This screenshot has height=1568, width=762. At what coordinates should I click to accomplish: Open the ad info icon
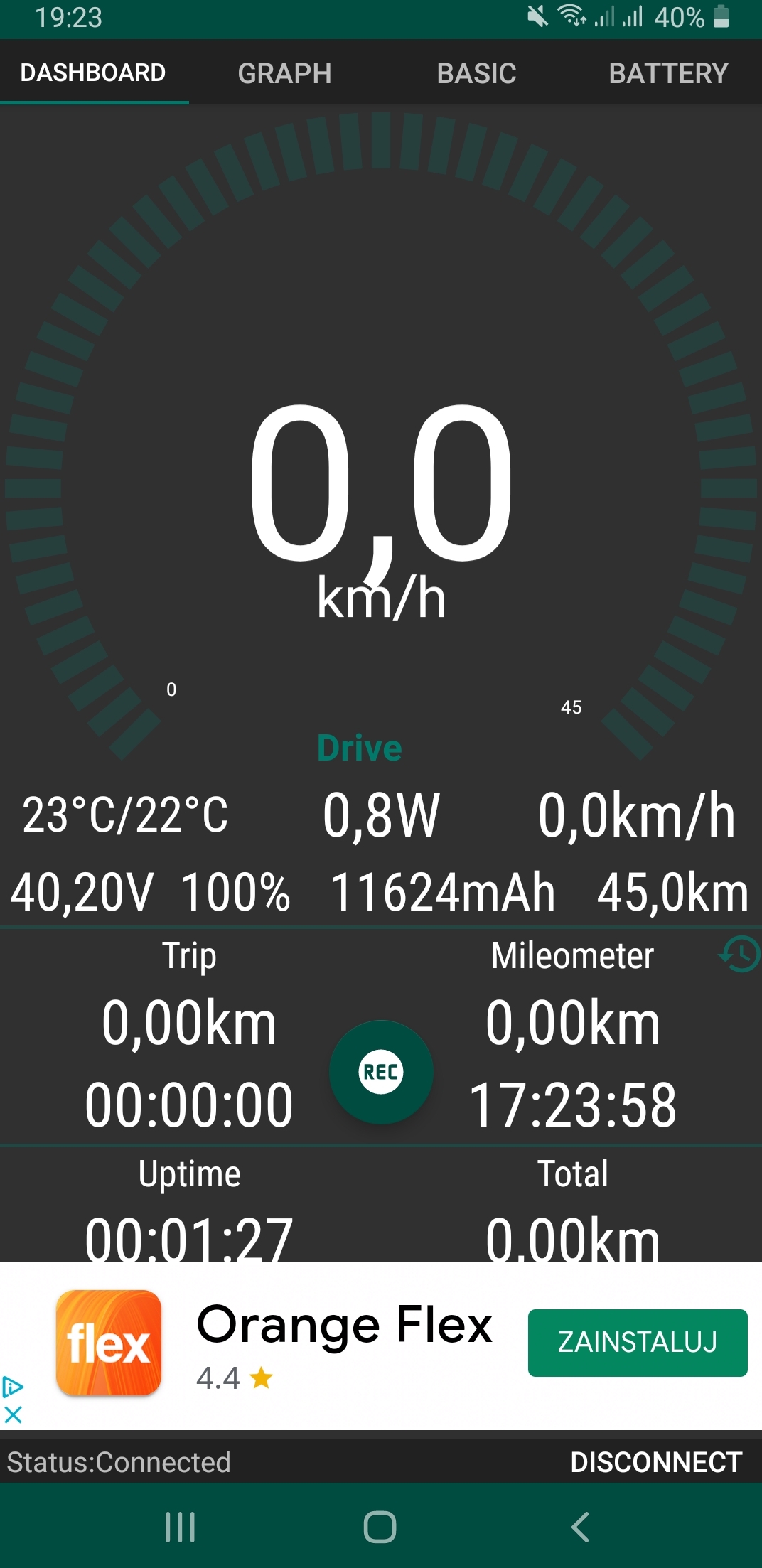(x=13, y=1386)
